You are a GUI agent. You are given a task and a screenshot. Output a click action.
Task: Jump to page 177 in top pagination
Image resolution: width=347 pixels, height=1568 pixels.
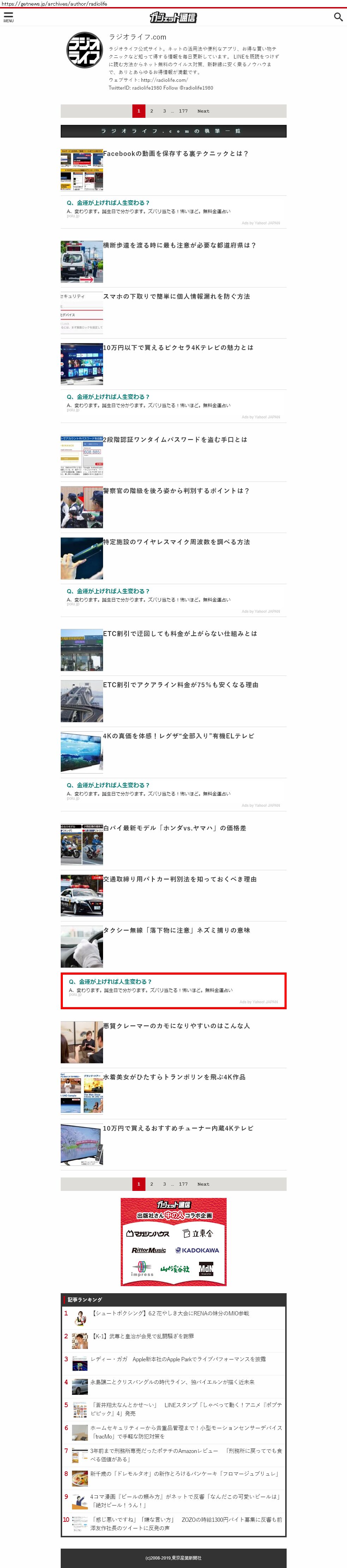183,111
